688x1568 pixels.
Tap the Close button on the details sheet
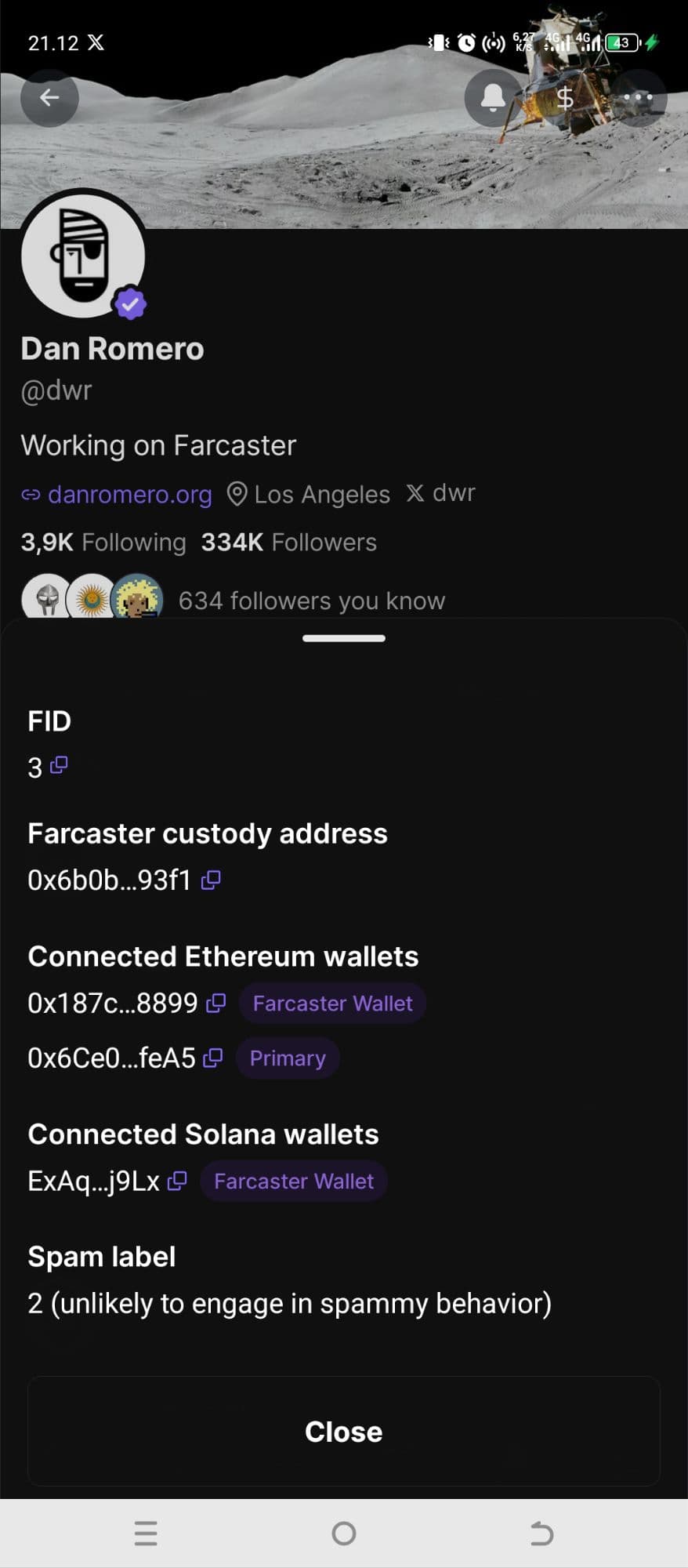click(x=343, y=1432)
